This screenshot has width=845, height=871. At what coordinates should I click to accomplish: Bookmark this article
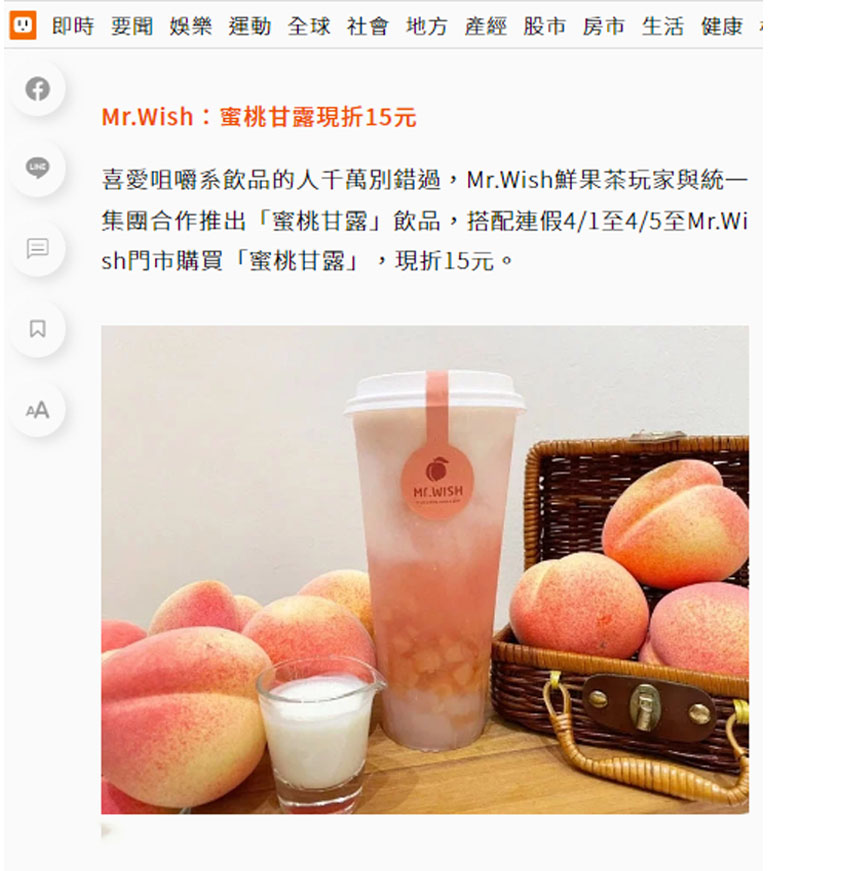click(38, 329)
